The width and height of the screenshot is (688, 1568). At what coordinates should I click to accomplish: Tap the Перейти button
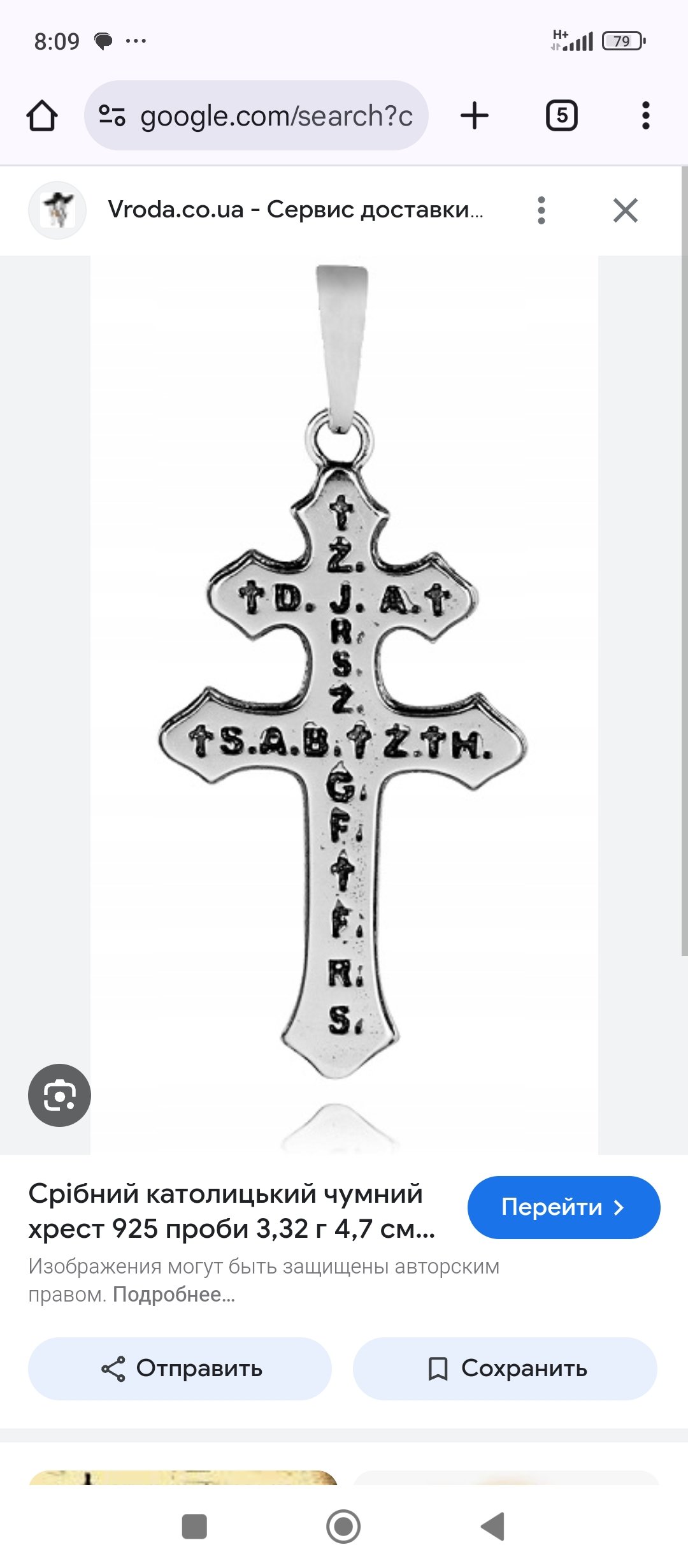point(564,1208)
